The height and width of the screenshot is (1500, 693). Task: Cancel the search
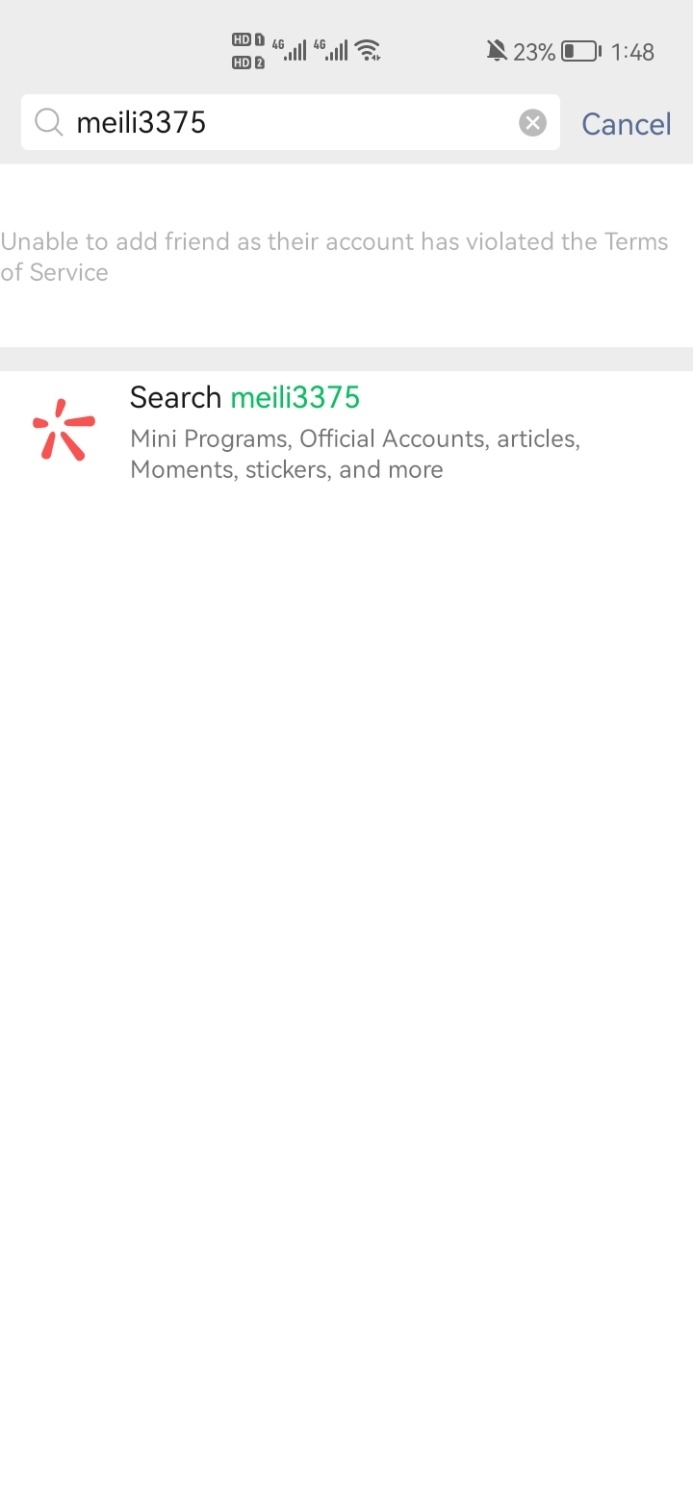[x=626, y=124]
